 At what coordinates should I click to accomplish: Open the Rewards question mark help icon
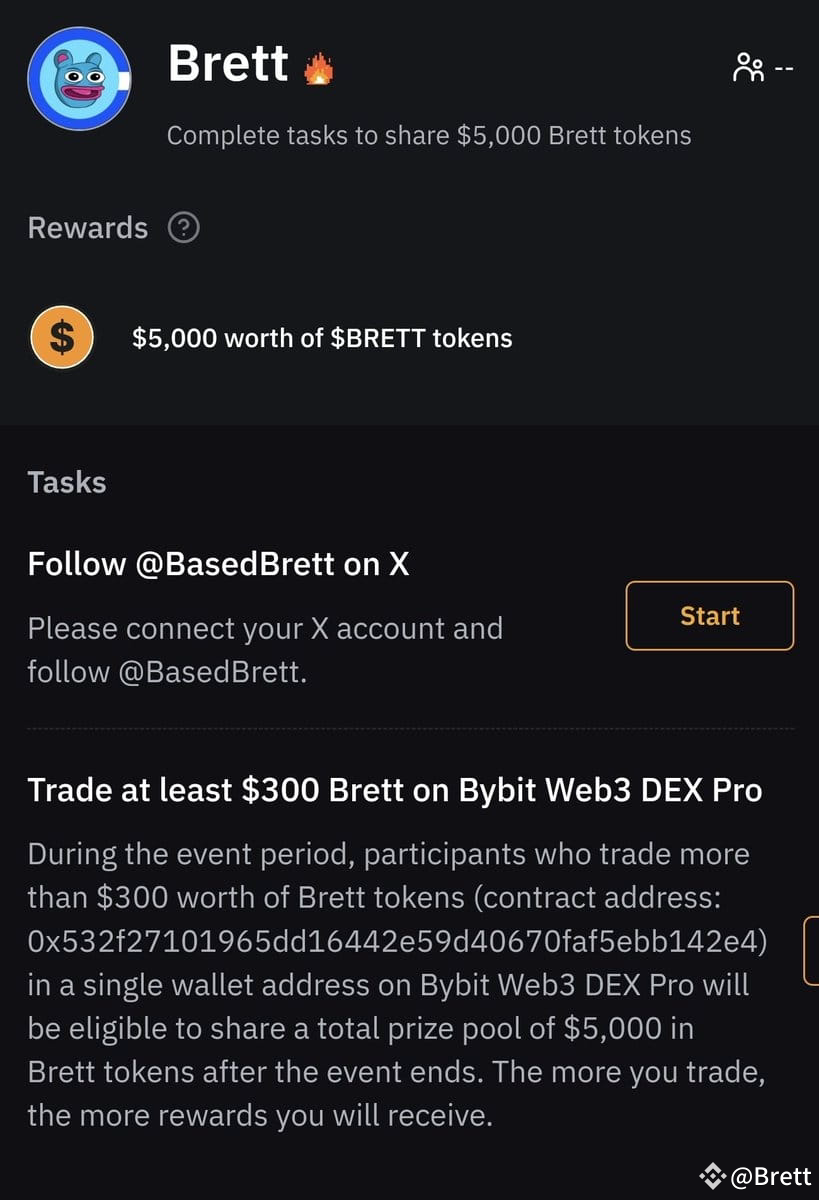[x=185, y=228]
